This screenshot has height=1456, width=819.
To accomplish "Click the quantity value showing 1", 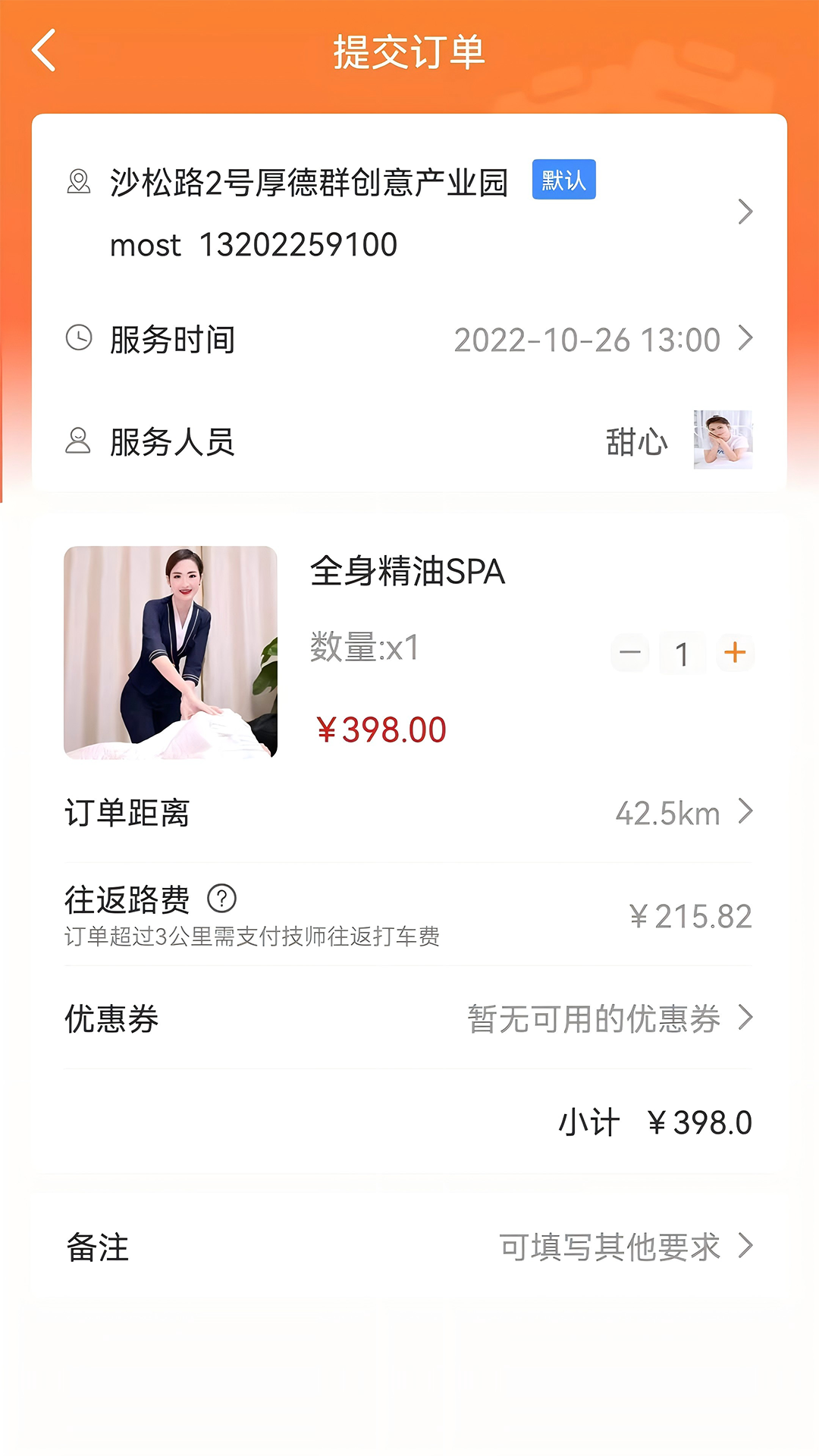I will [681, 653].
